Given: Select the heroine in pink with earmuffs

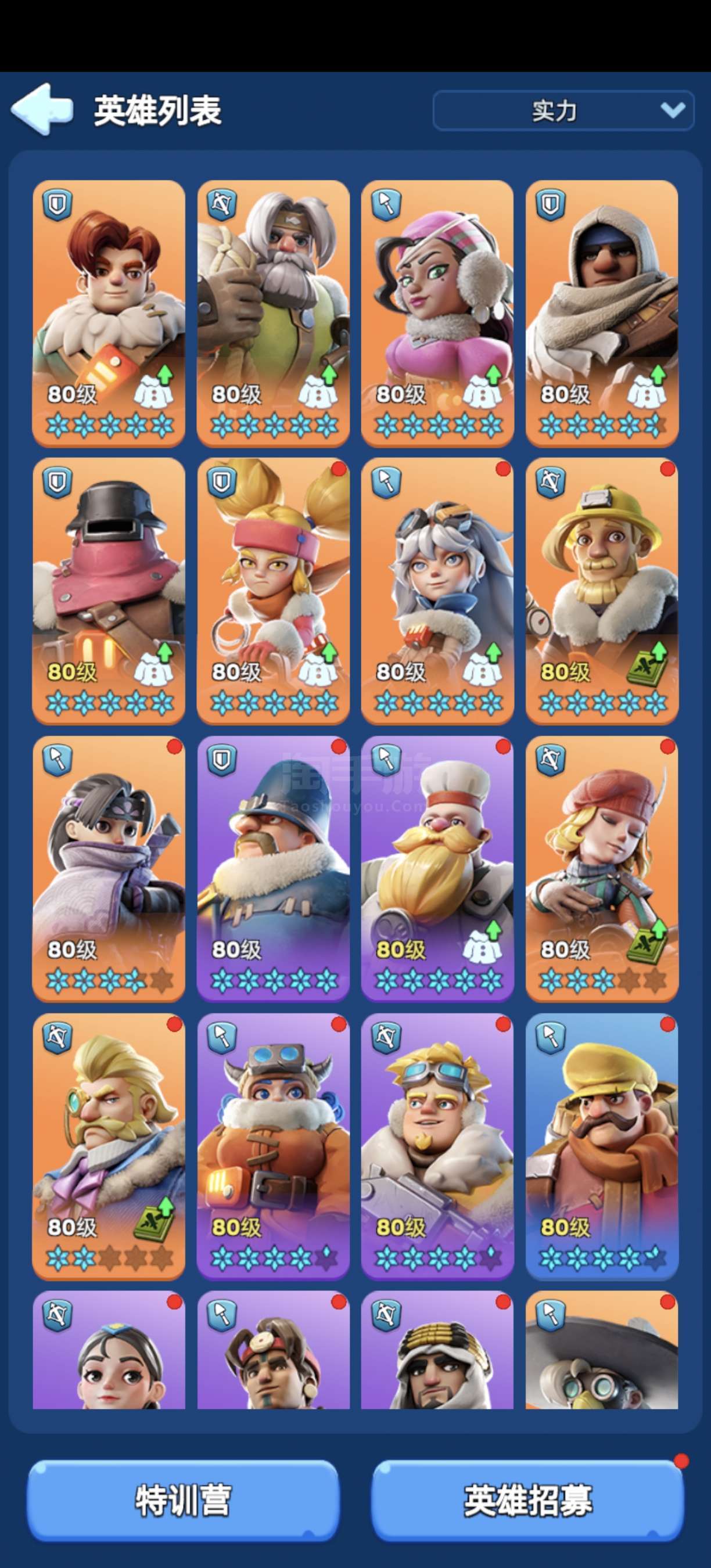Looking at the screenshot, I should pos(437,313).
